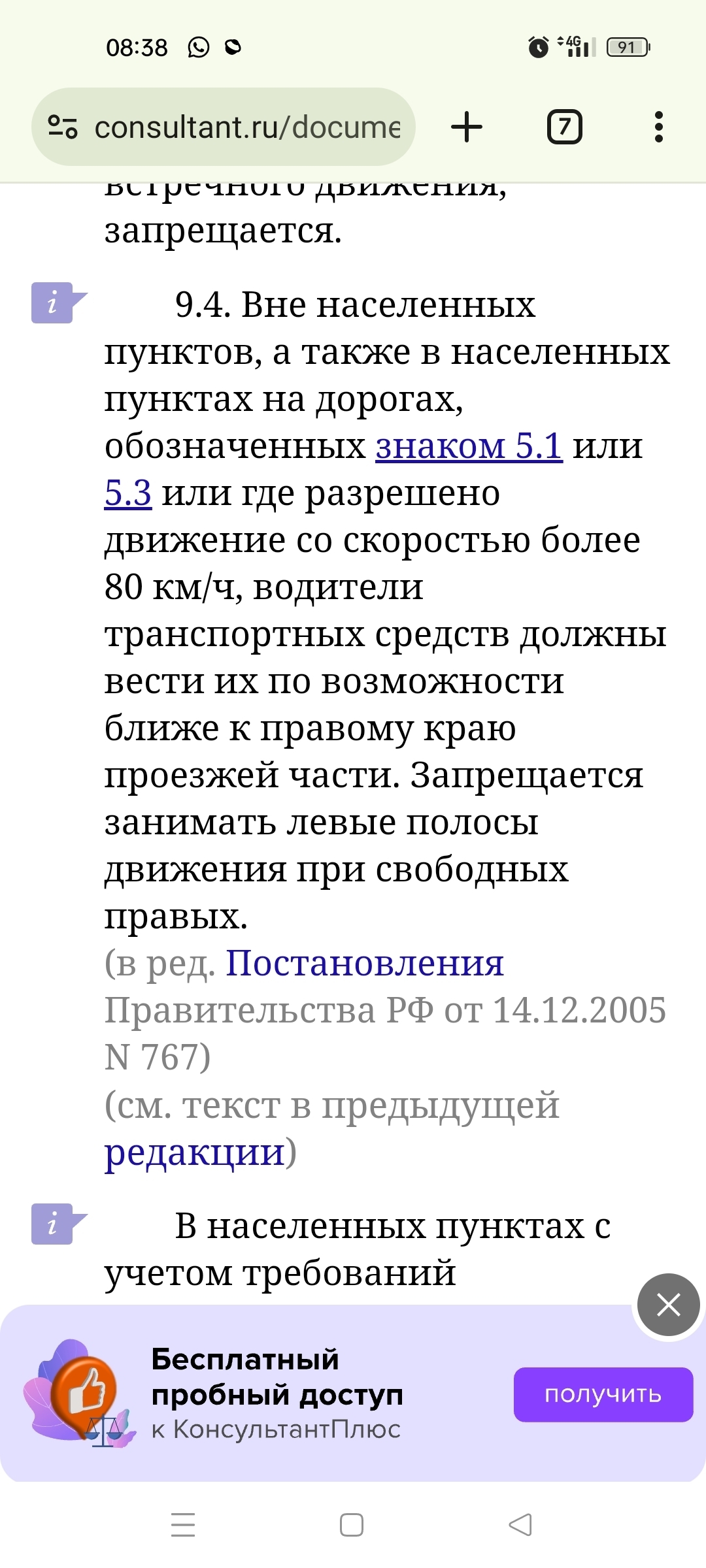706x1568 pixels.
Task: Open the tab switcher showing 7 tabs
Action: (564, 127)
